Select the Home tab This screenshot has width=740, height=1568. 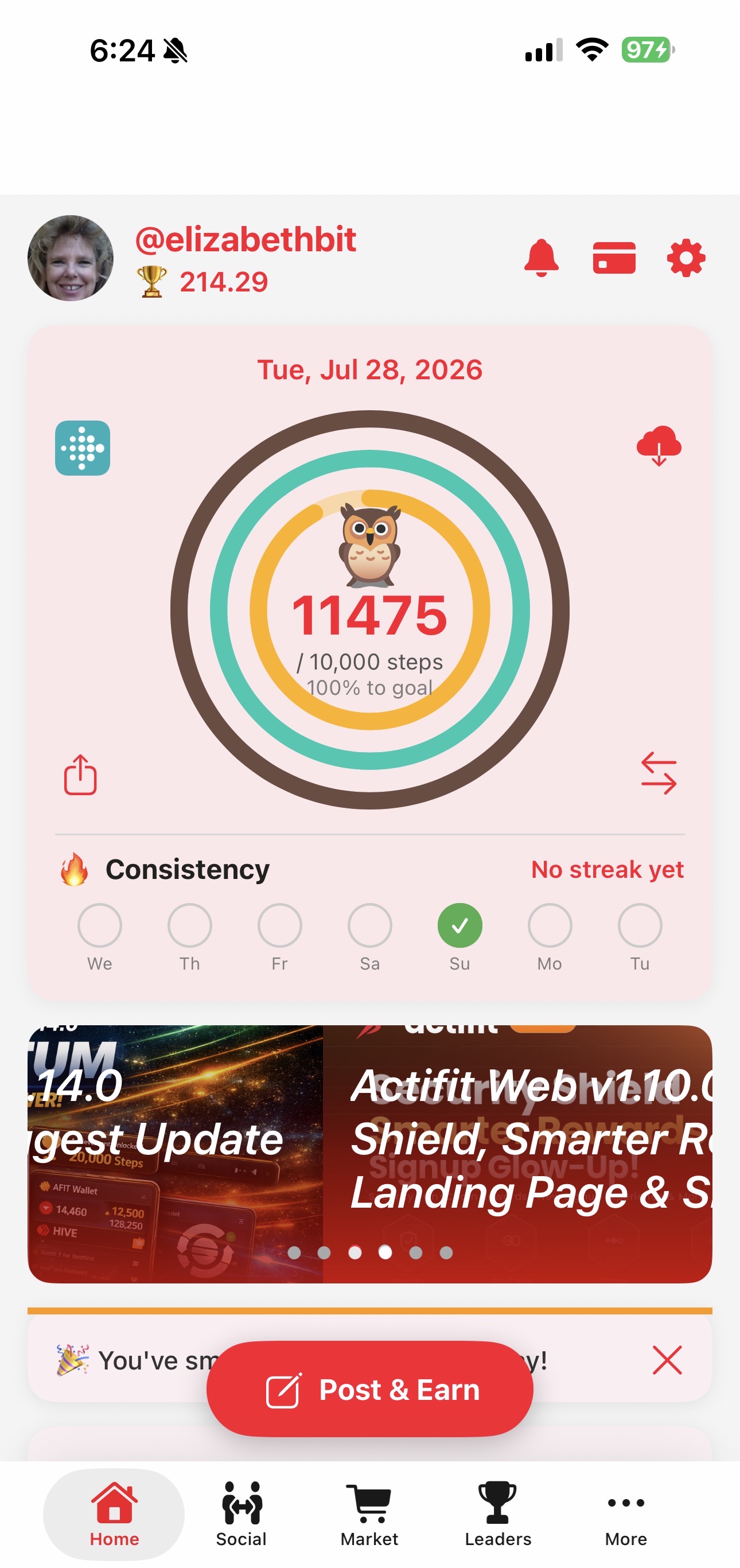point(114,1514)
